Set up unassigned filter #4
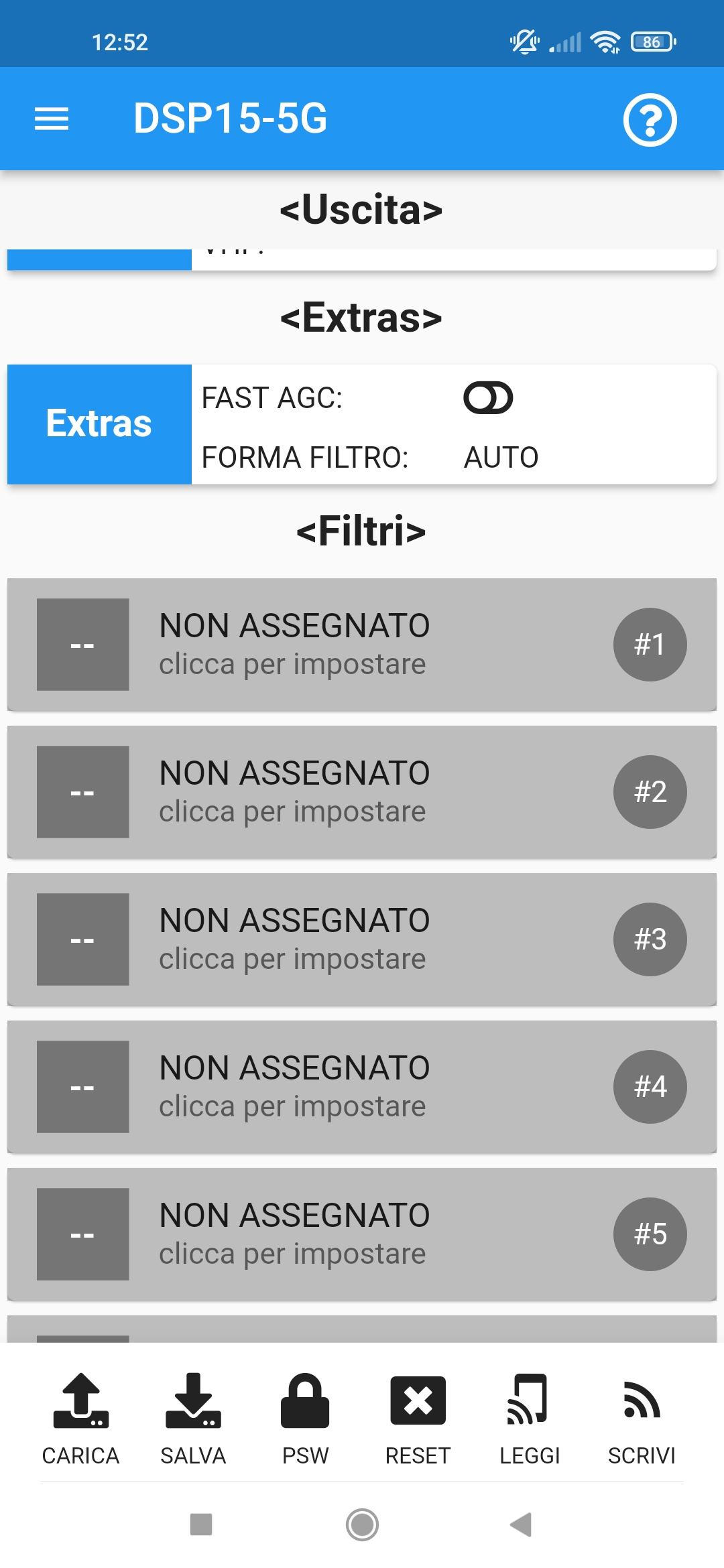This screenshot has width=724, height=1568. (x=362, y=1087)
